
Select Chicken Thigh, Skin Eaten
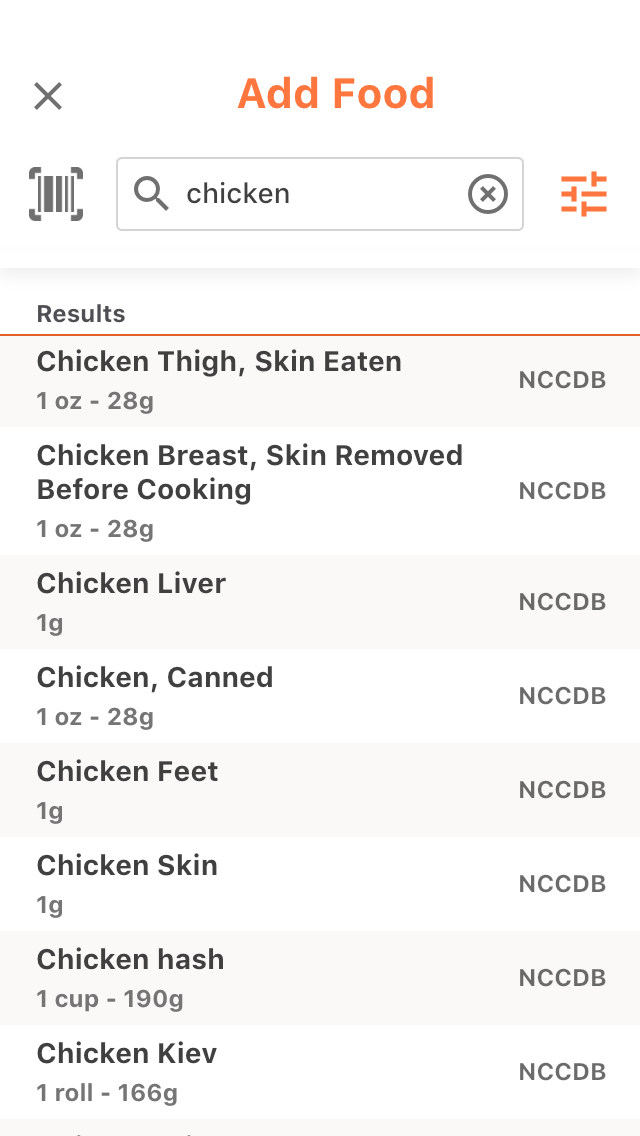tap(320, 380)
